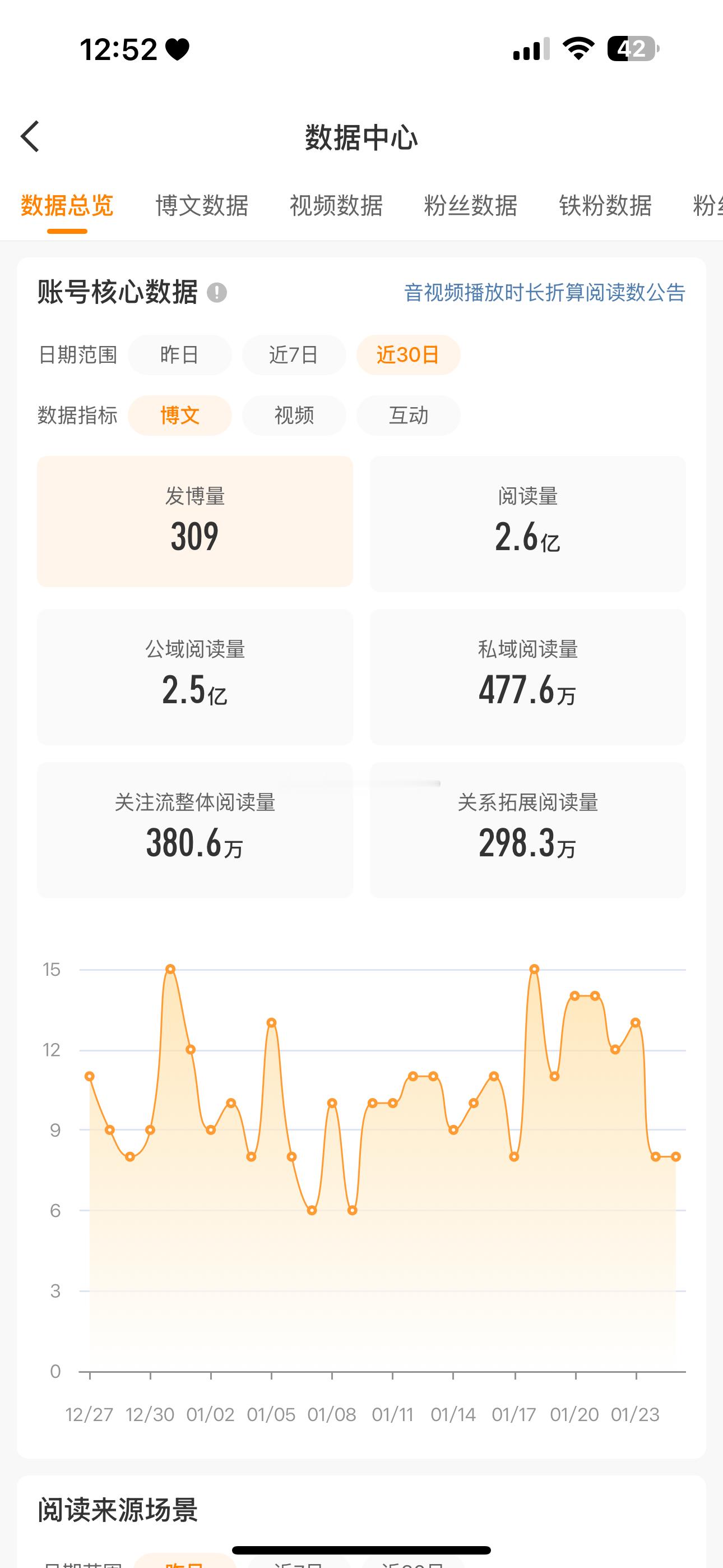The height and width of the screenshot is (1568, 723).
Task: Open the info tooltip beside 账号核心数据
Action: (217, 292)
